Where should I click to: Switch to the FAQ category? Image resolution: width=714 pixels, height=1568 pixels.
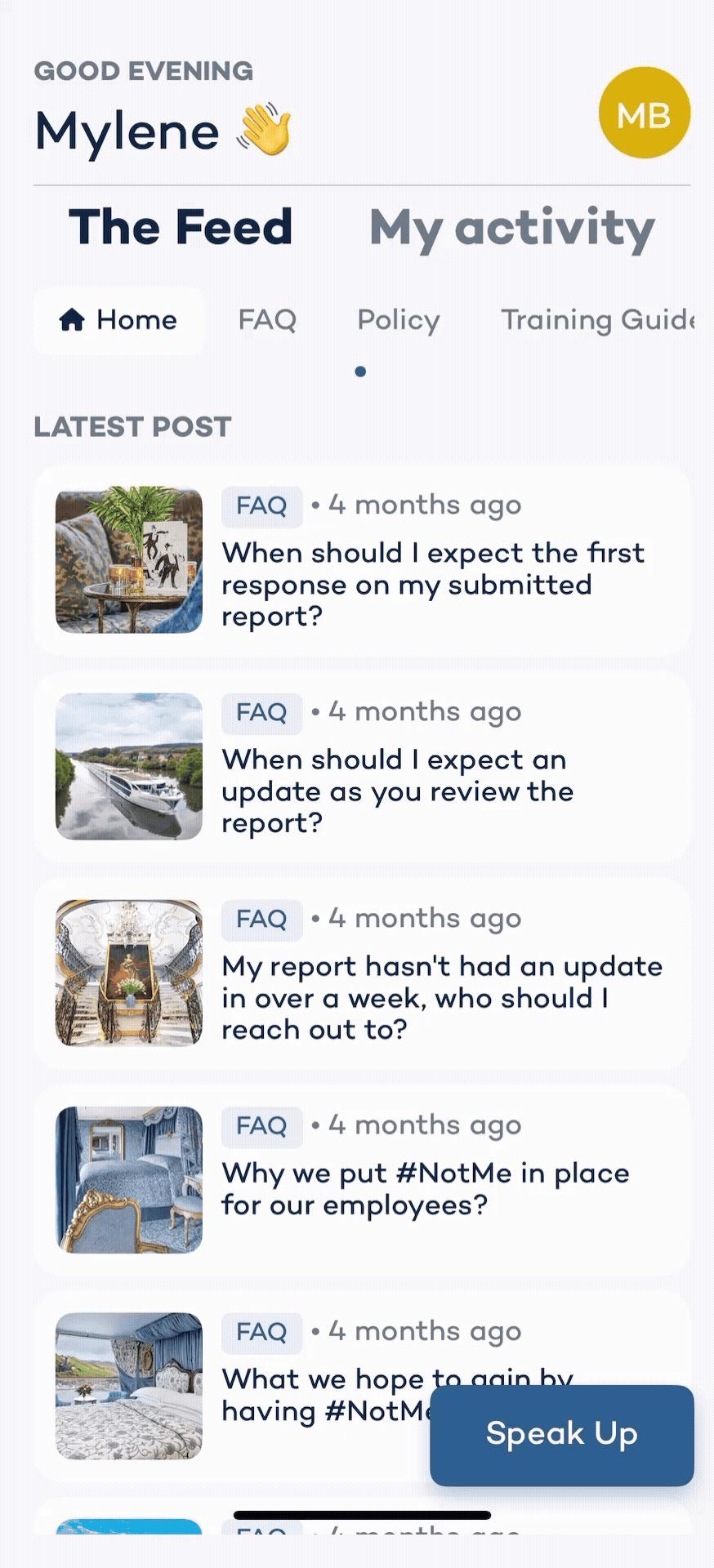click(x=267, y=320)
